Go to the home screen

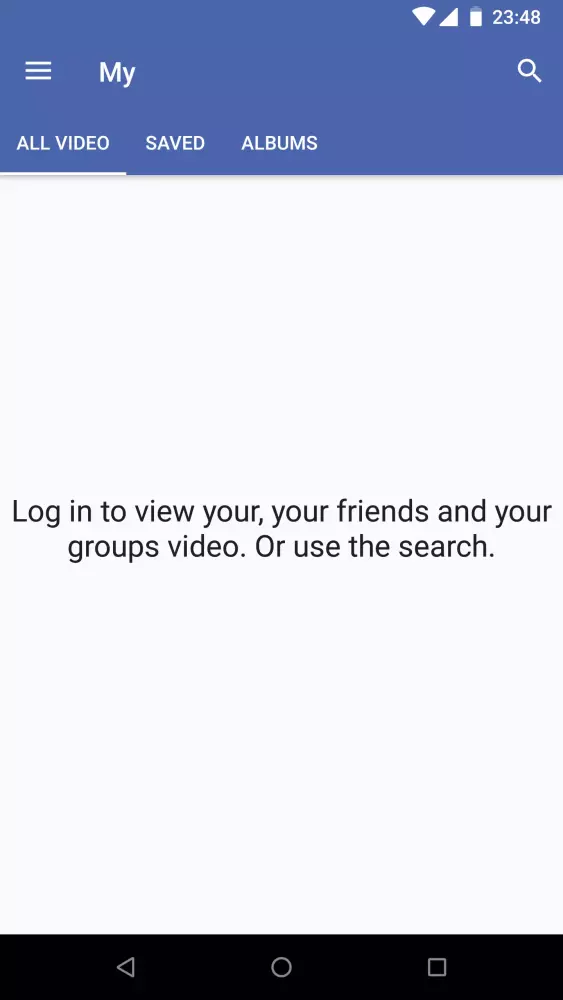pos(281,967)
